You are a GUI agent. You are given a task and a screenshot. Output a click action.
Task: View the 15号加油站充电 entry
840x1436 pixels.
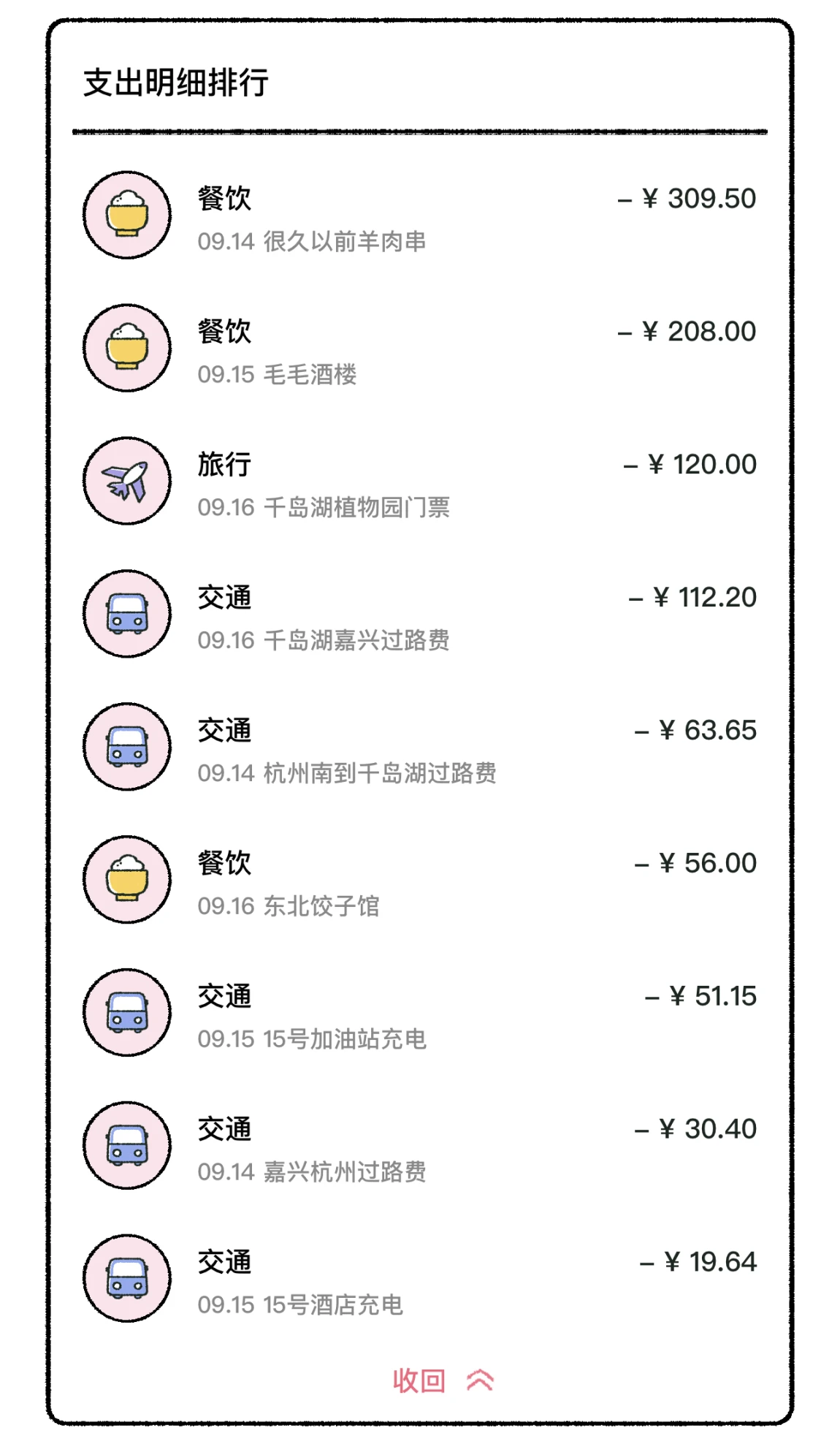coord(420,1014)
